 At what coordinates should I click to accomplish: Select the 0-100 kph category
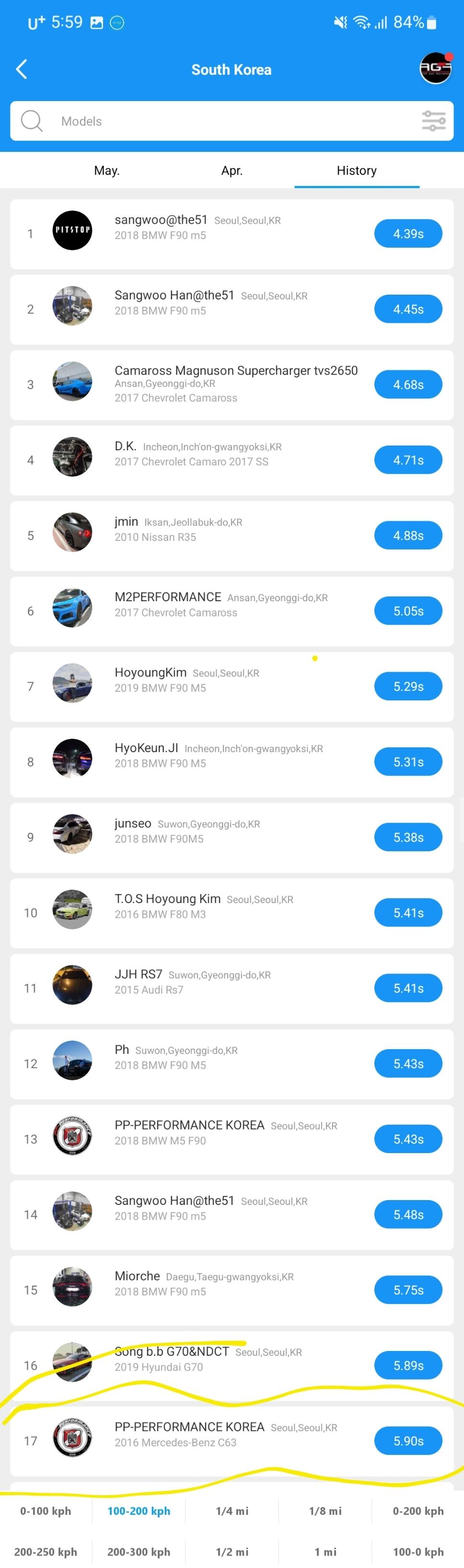pos(46,1511)
